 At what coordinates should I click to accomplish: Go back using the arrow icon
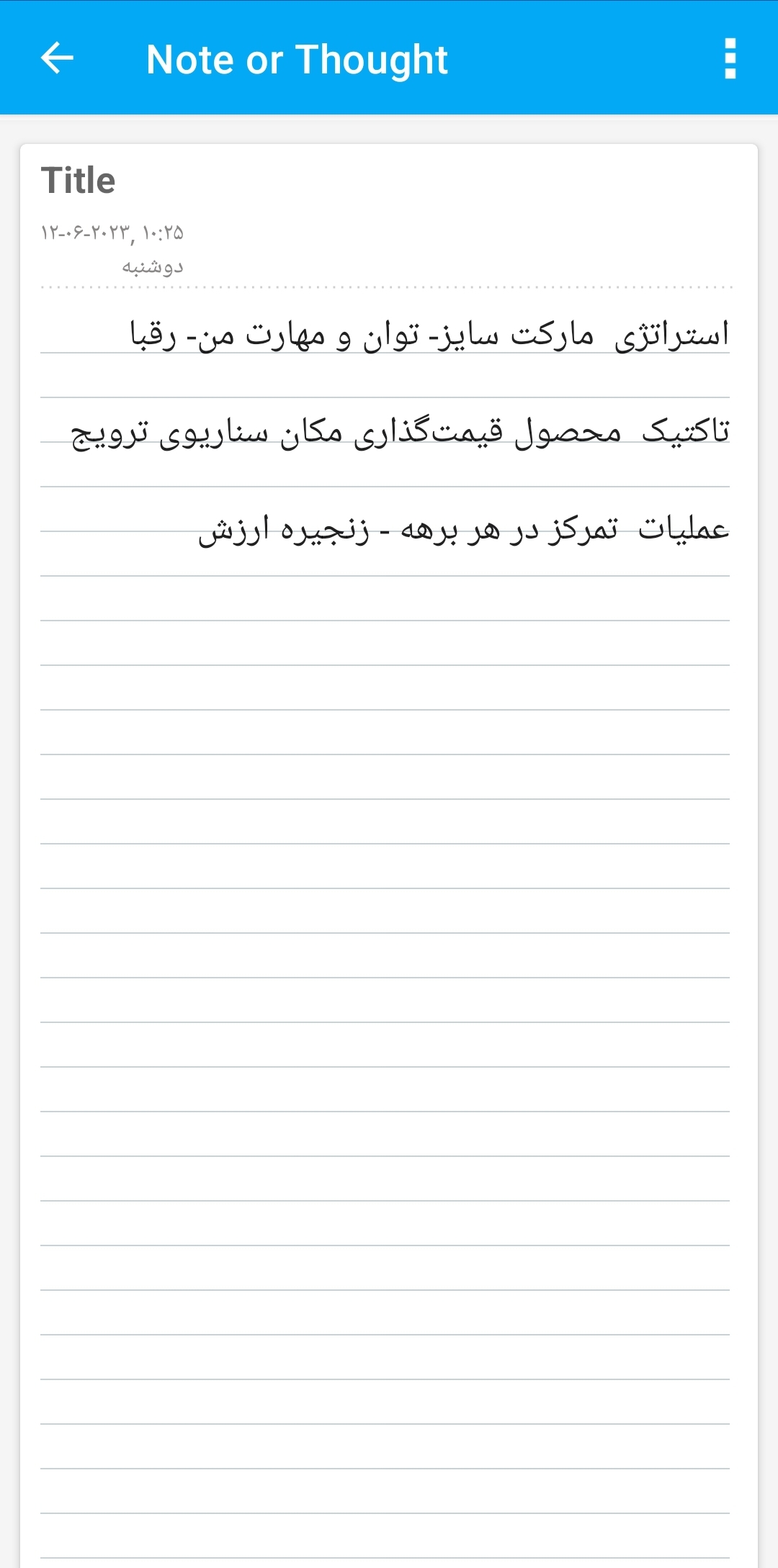tap(58, 58)
